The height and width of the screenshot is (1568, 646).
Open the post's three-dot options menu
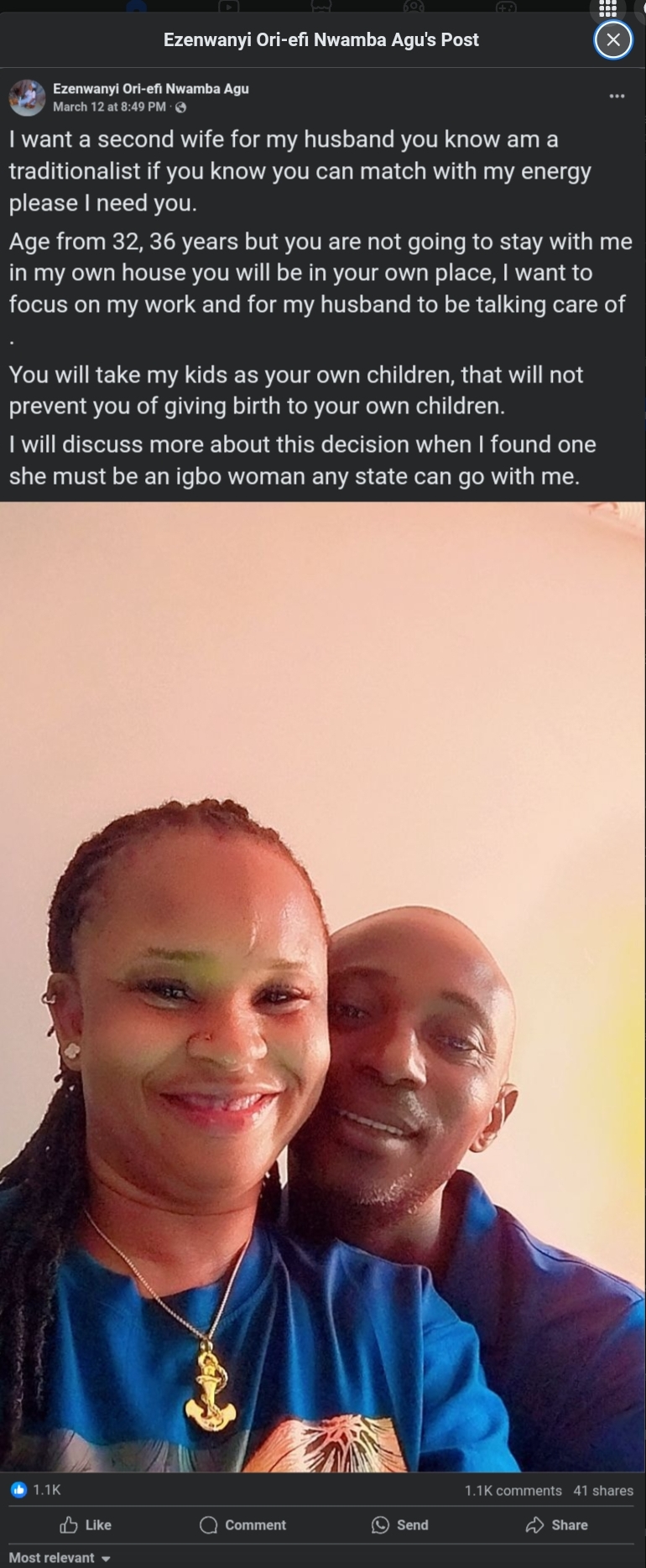click(x=617, y=96)
